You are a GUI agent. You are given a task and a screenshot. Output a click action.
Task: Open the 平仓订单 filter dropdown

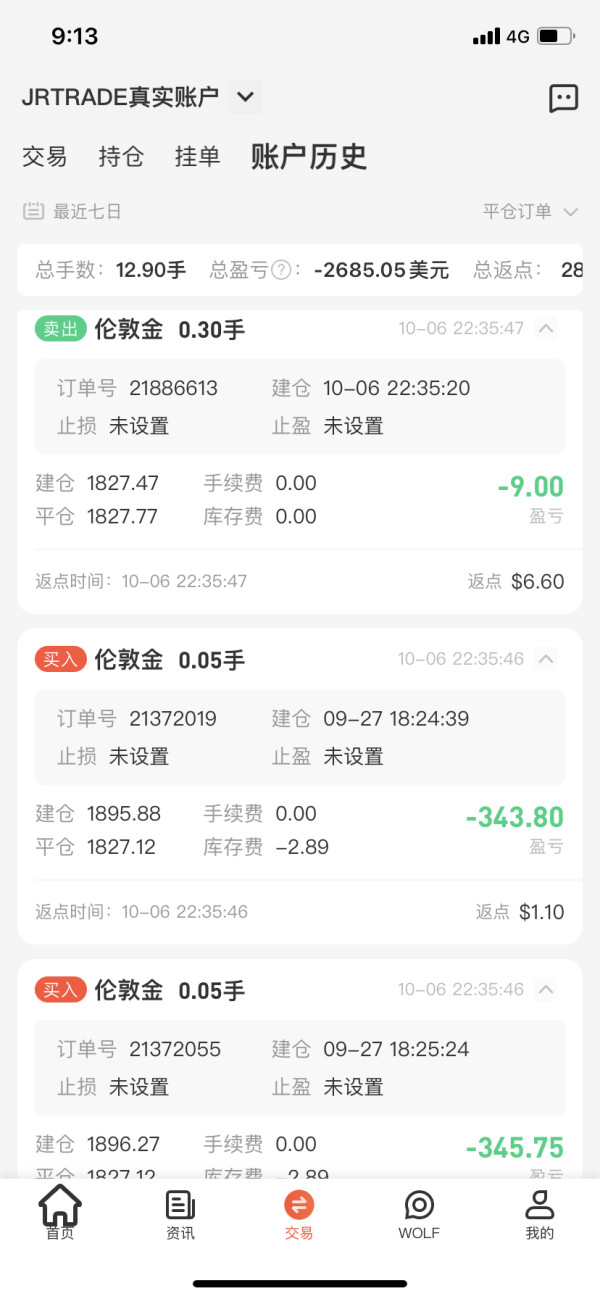(x=530, y=211)
